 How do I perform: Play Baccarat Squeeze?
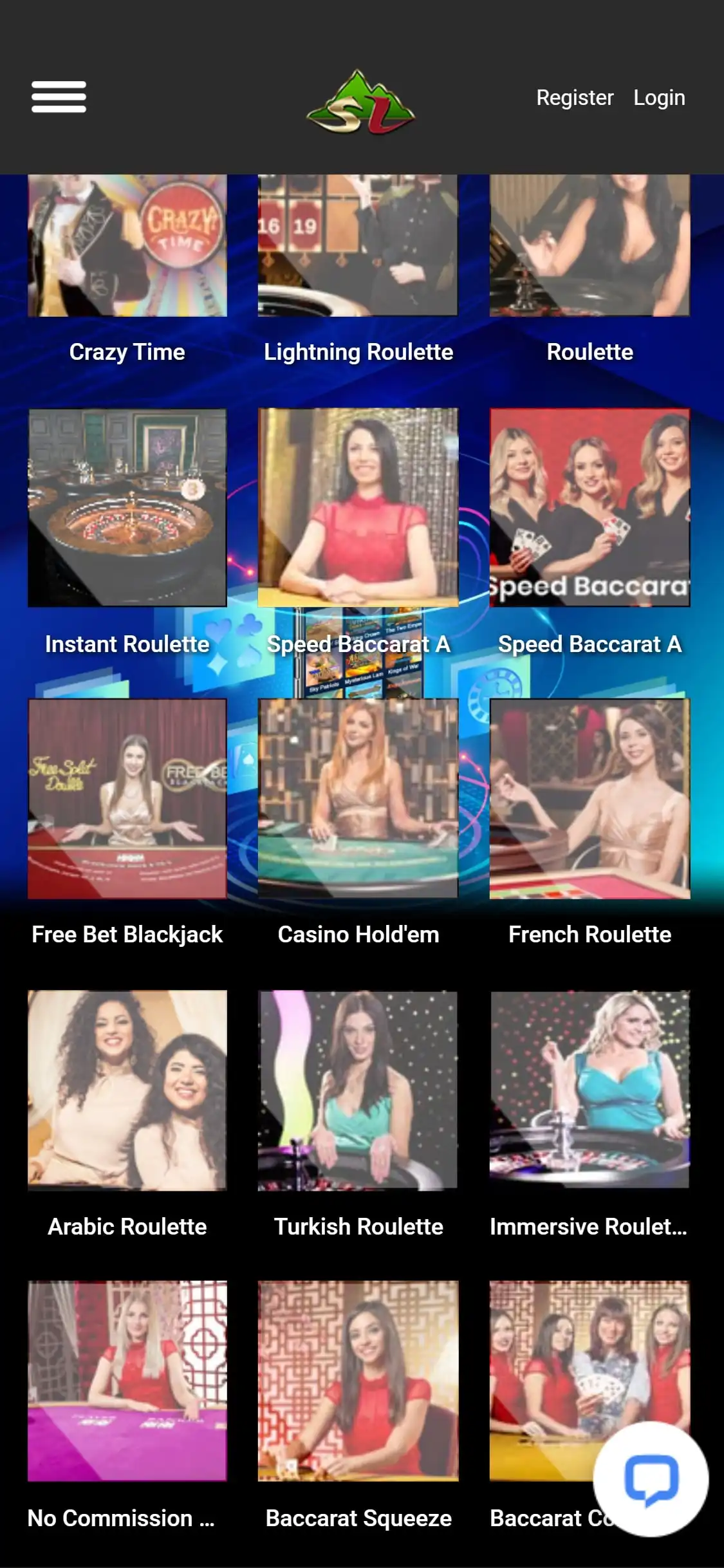point(358,1381)
